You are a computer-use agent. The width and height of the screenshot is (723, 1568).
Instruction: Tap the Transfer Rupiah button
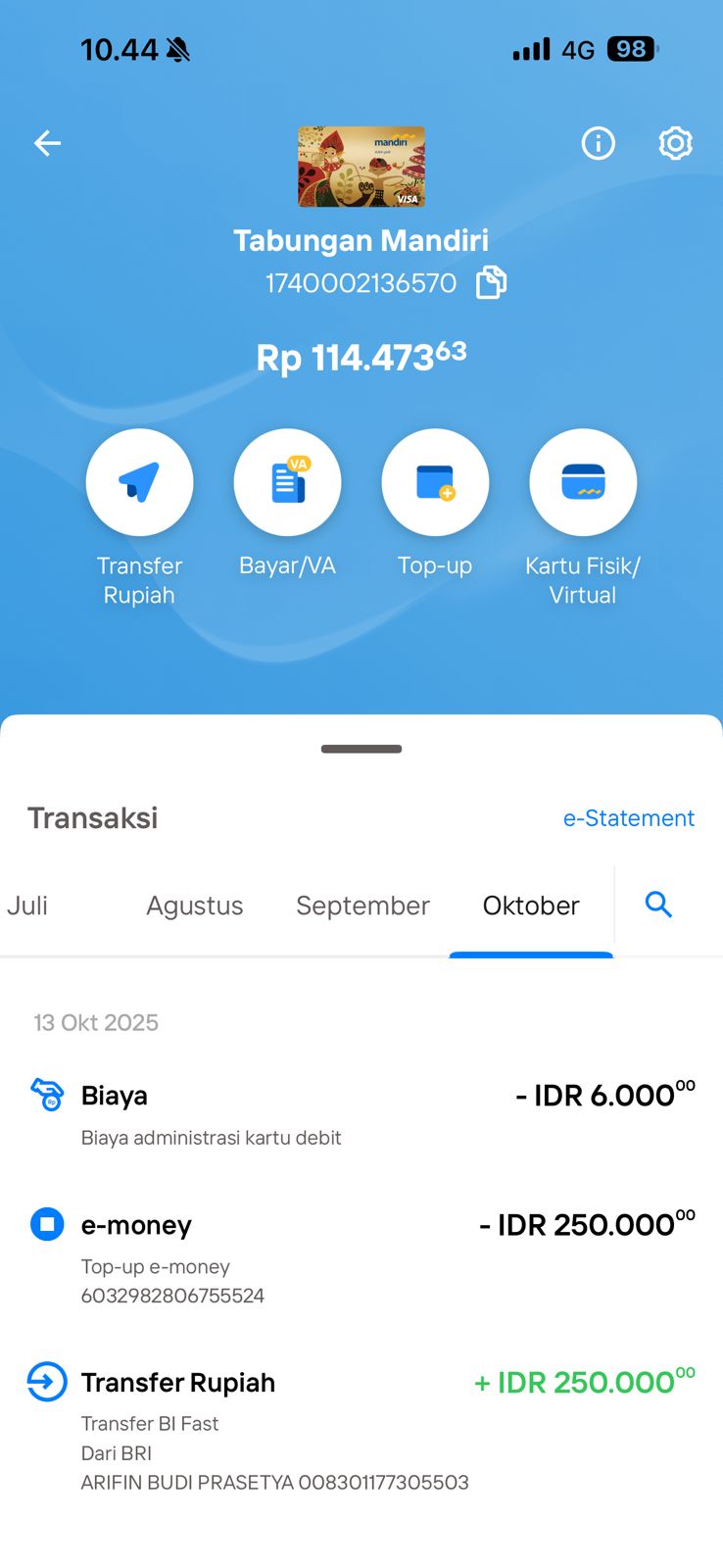point(139,483)
